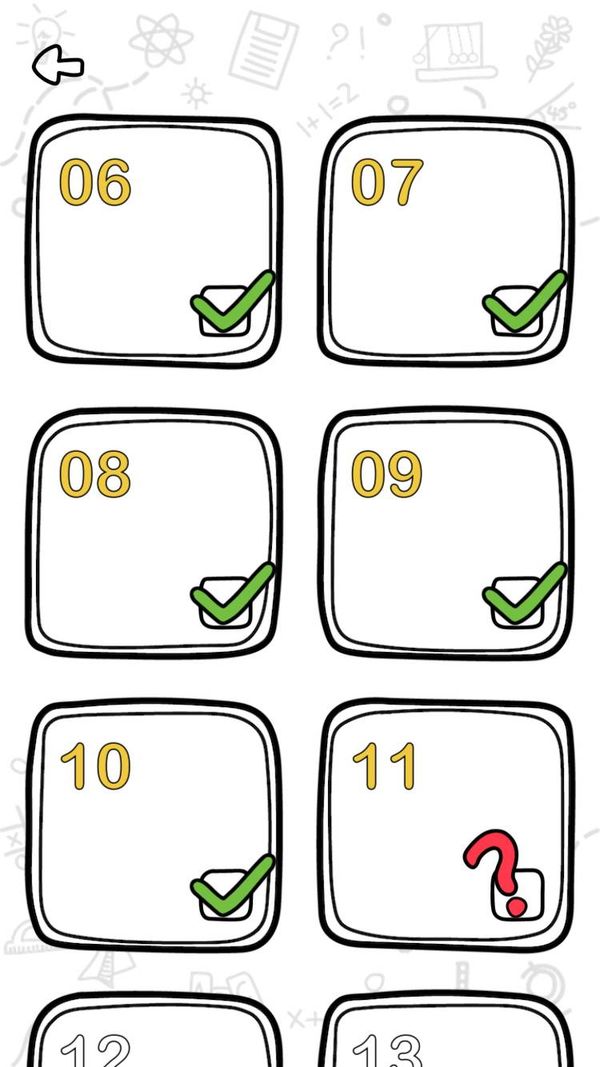This screenshot has width=600, height=1067.
Task: Go back with the arrow icon
Action: coord(59,65)
